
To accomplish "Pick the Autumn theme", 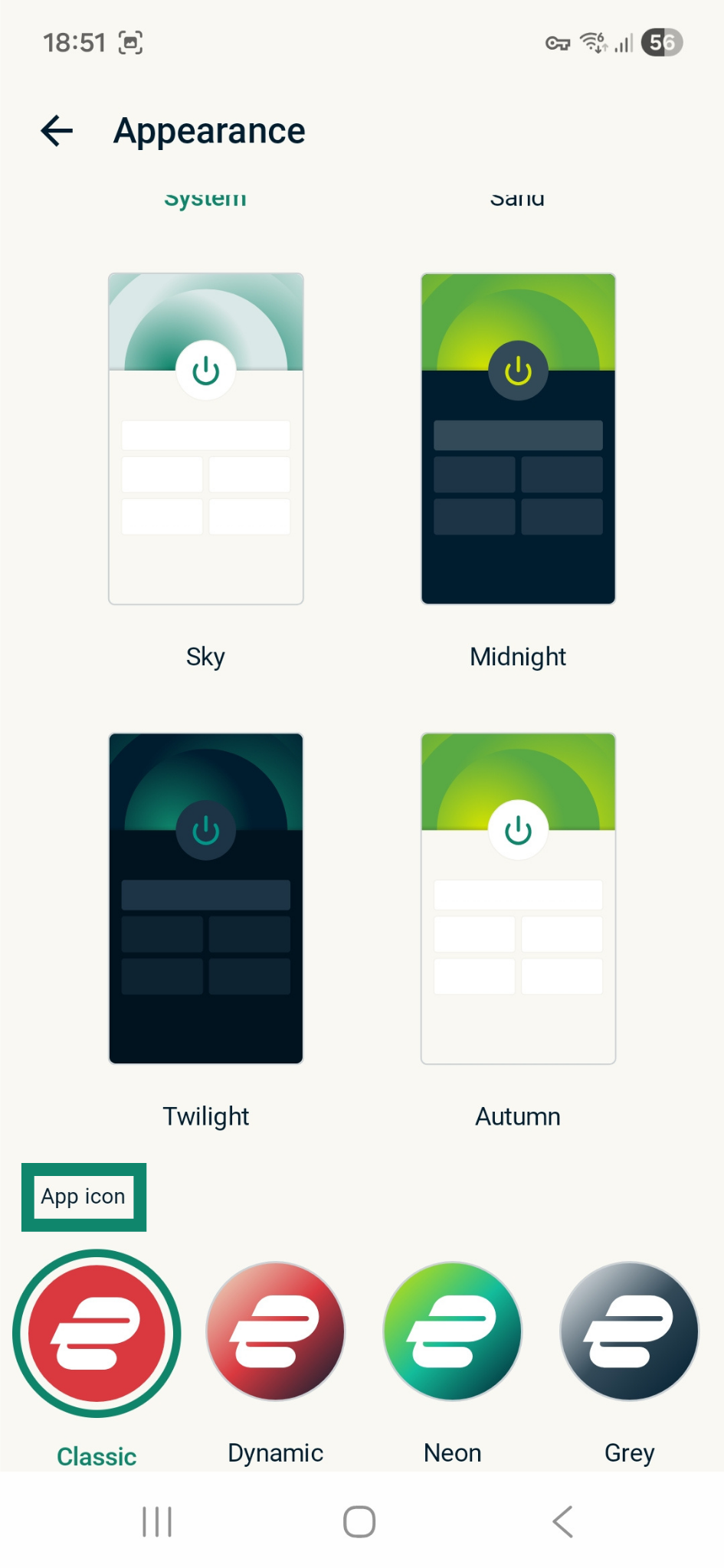I will (518, 898).
